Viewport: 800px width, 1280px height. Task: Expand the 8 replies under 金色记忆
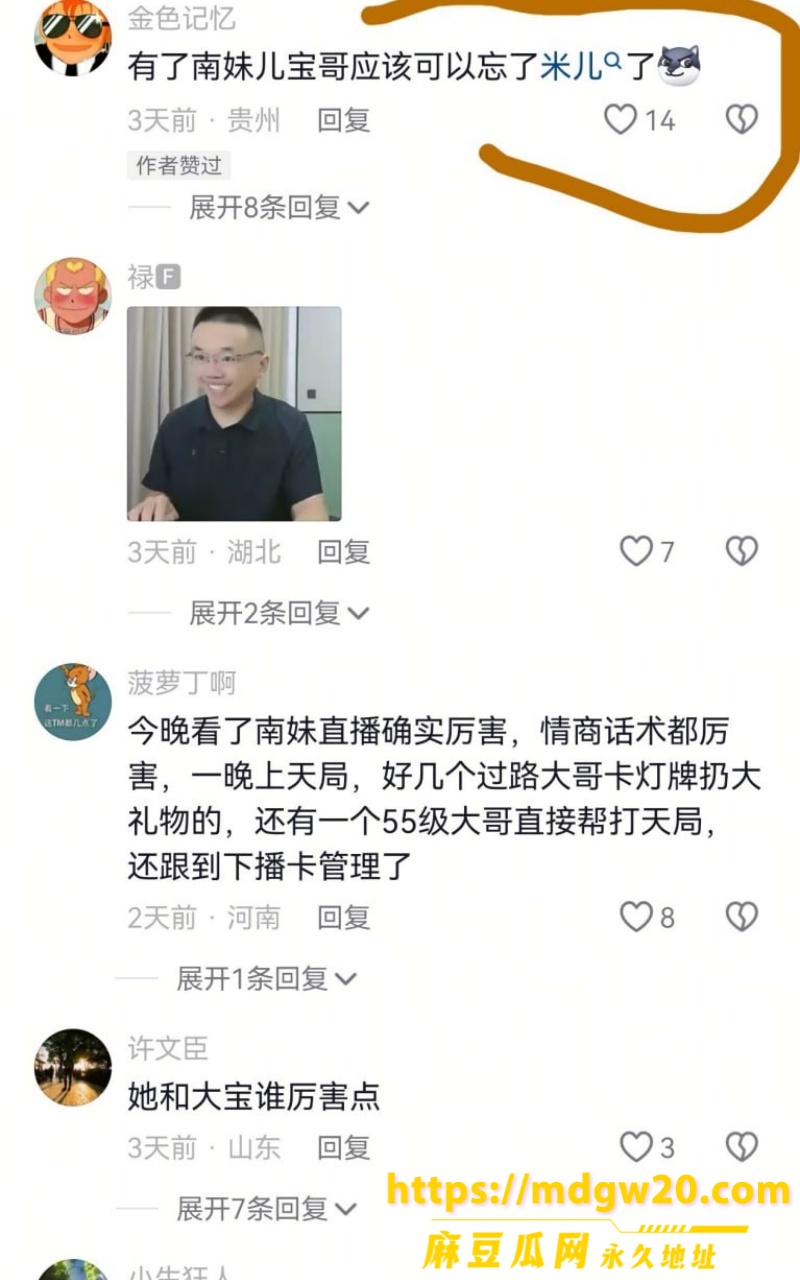279,208
